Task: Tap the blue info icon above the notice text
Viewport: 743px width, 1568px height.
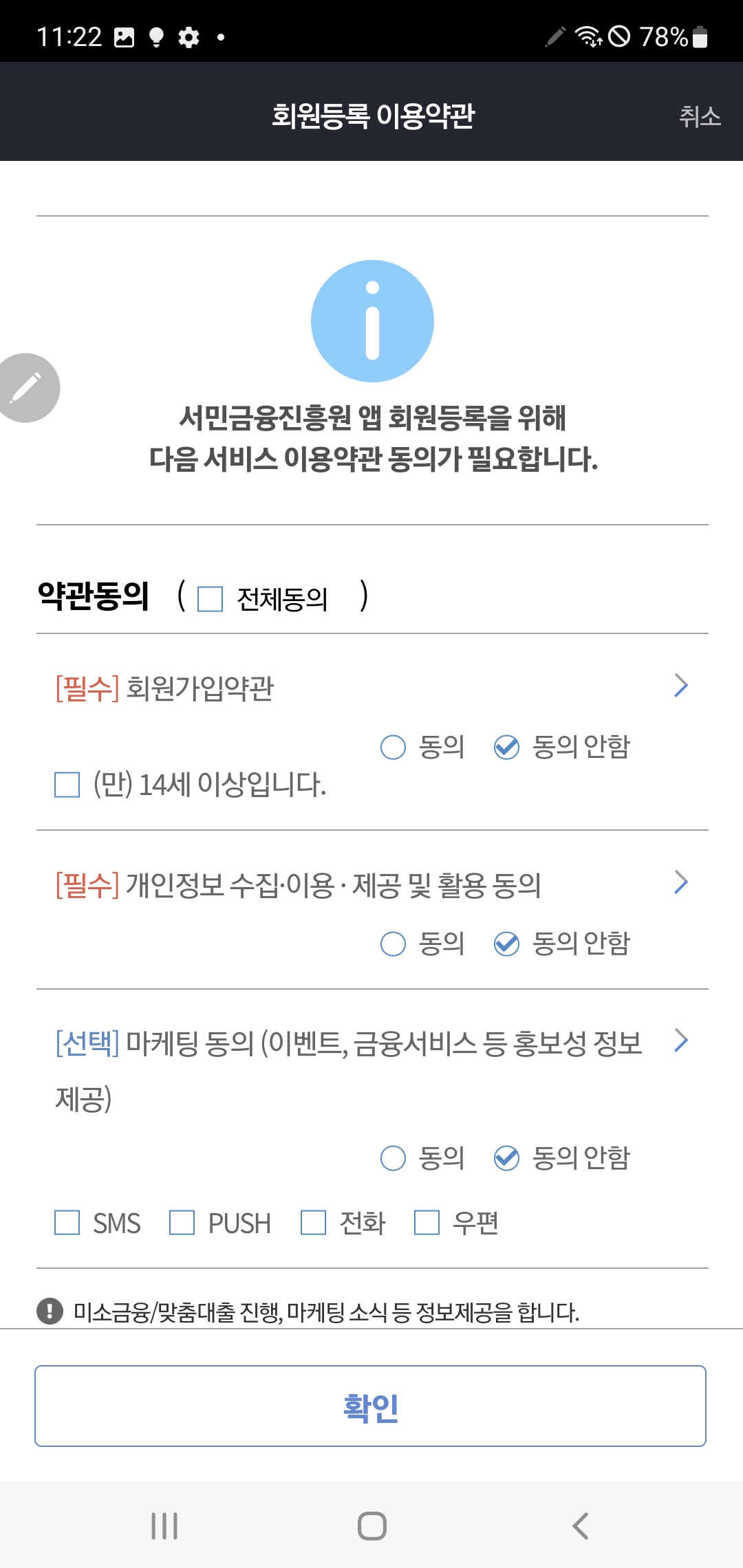Action: tap(373, 320)
